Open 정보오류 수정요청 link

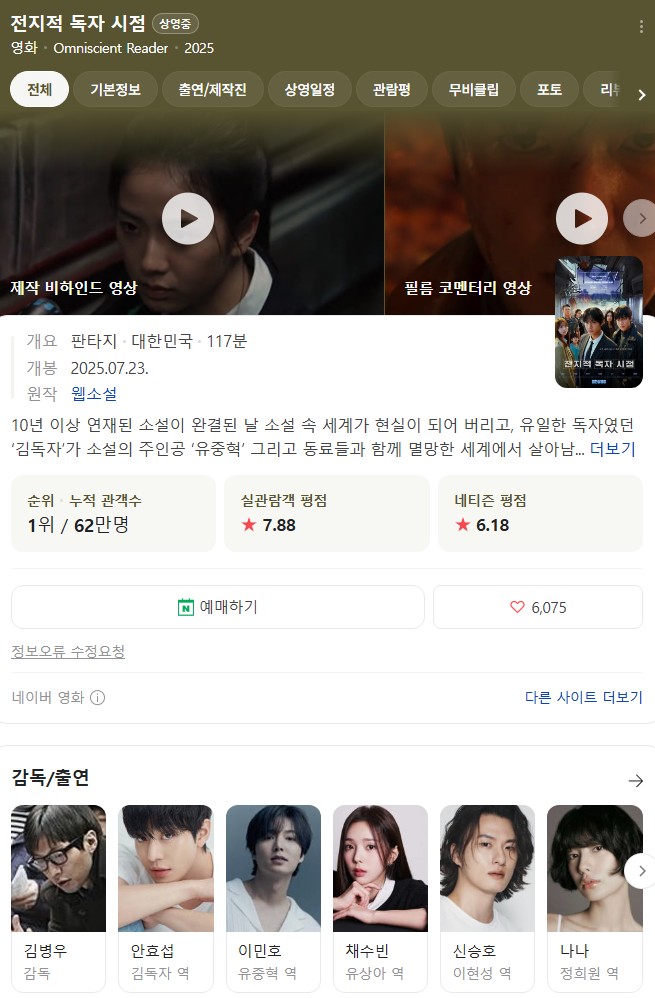pyautogui.click(x=68, y=652)
